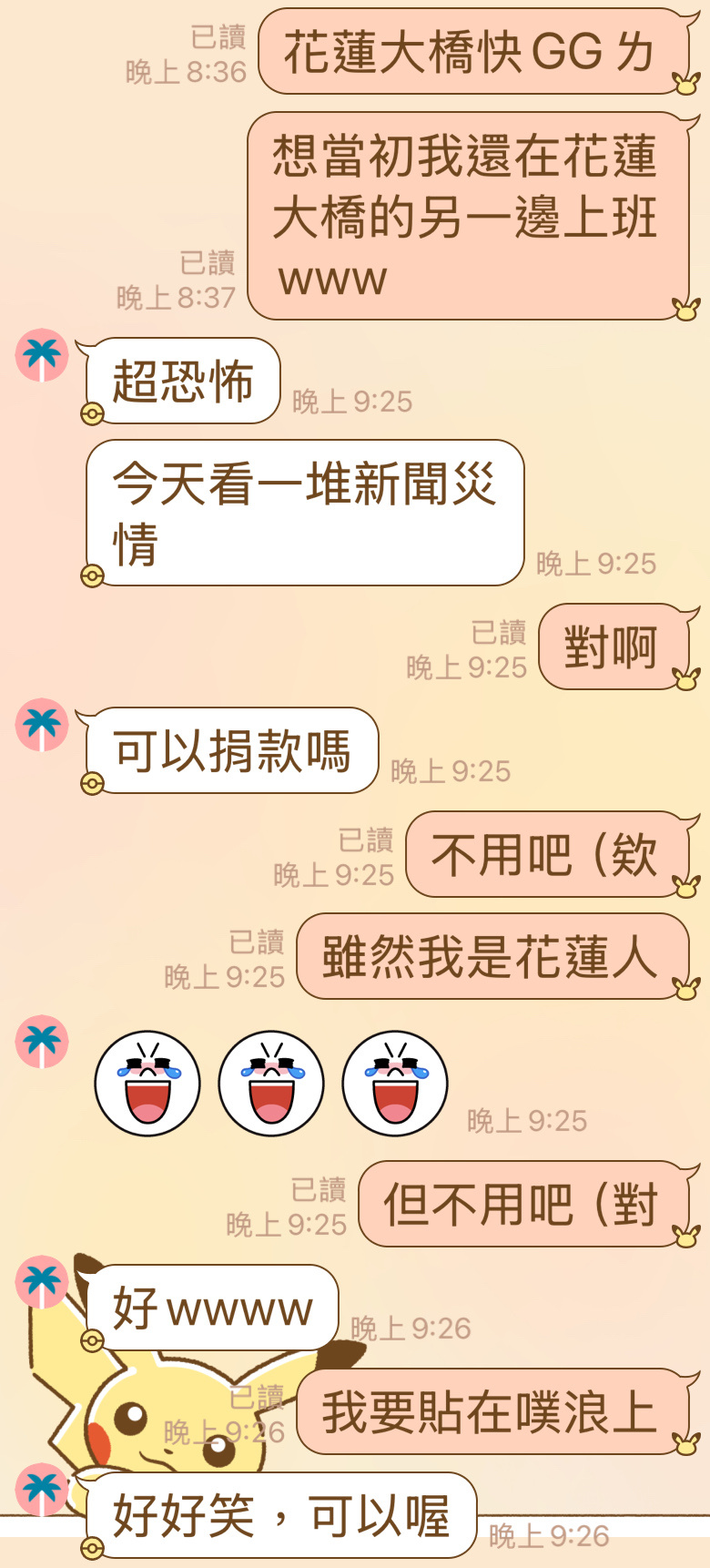Open sender's avatar beside the 超恐怖 message
Image resolution: width=710 pixels, height=1568 pixels.
click(x=42, y=355)
